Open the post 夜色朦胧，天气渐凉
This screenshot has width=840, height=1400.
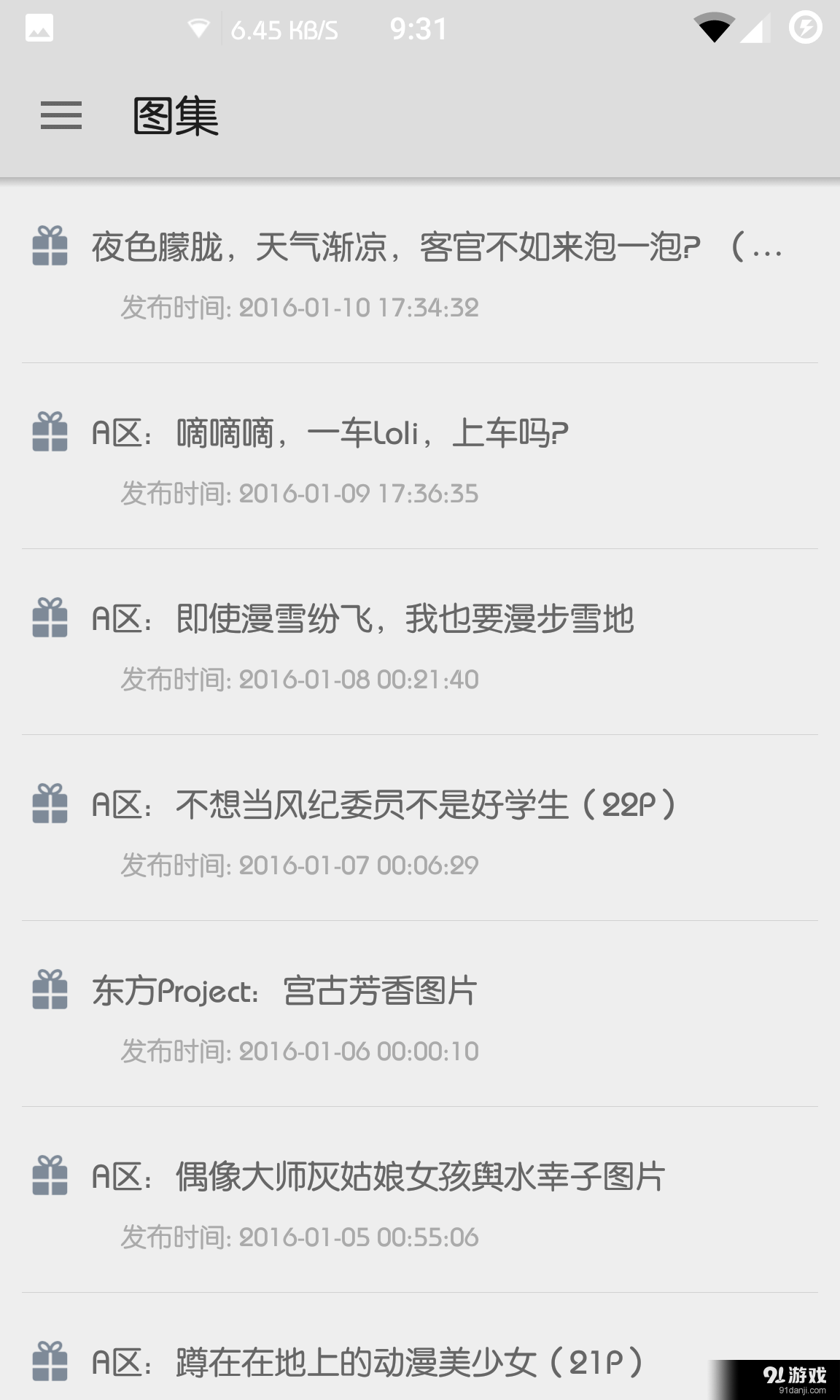pos(419,272)
